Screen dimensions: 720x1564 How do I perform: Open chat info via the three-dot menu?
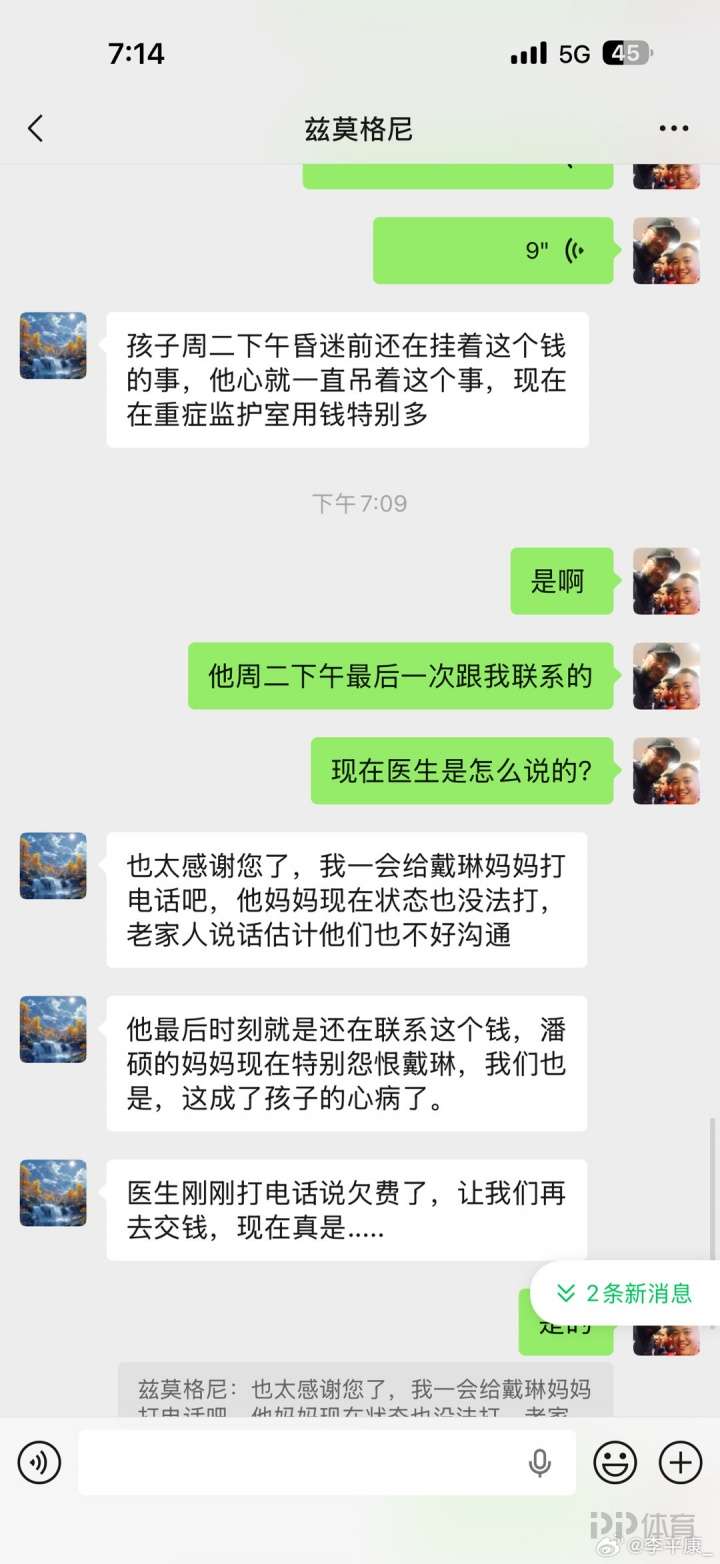673,128
